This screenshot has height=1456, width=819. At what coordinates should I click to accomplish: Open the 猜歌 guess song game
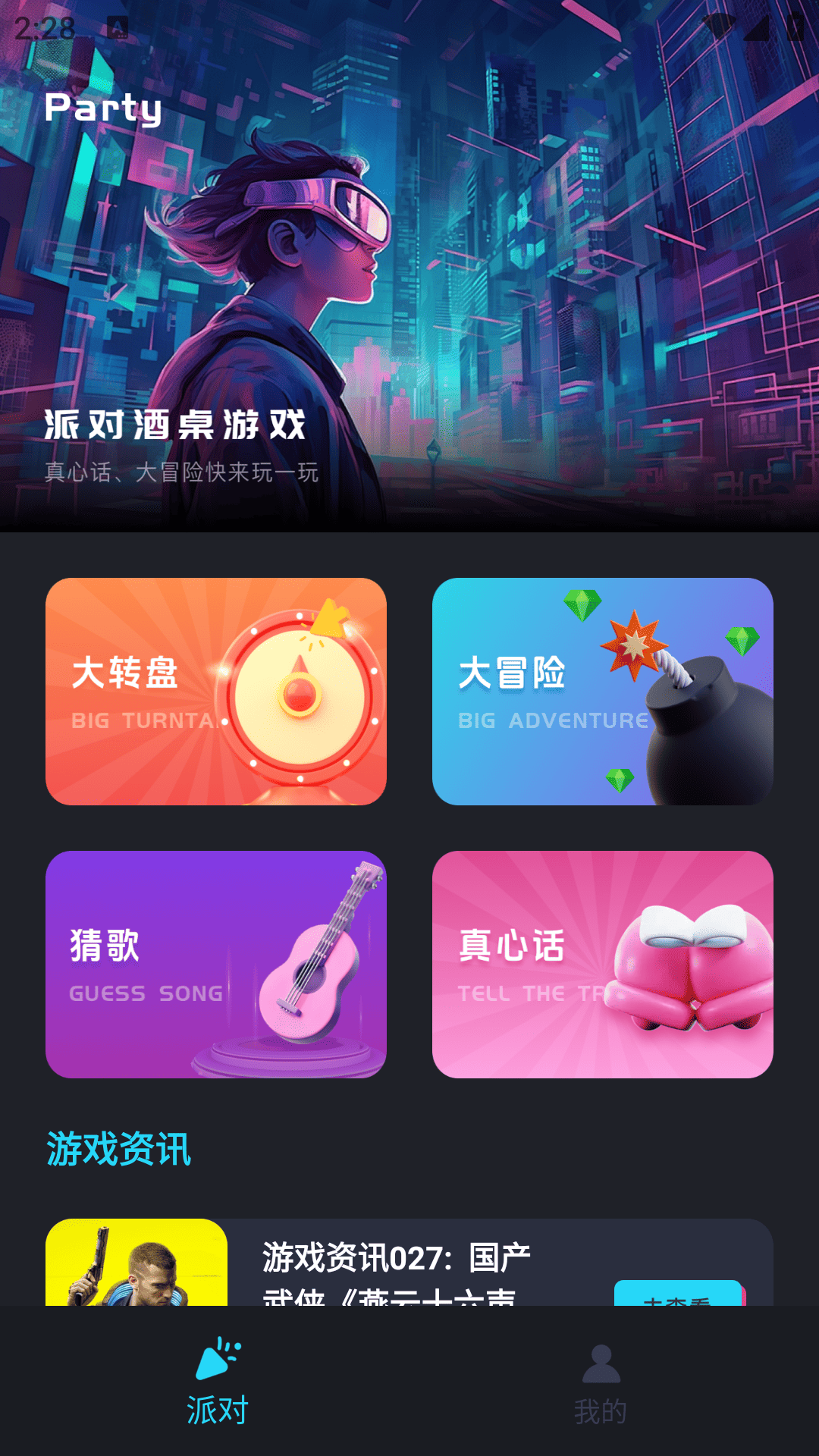216,963
